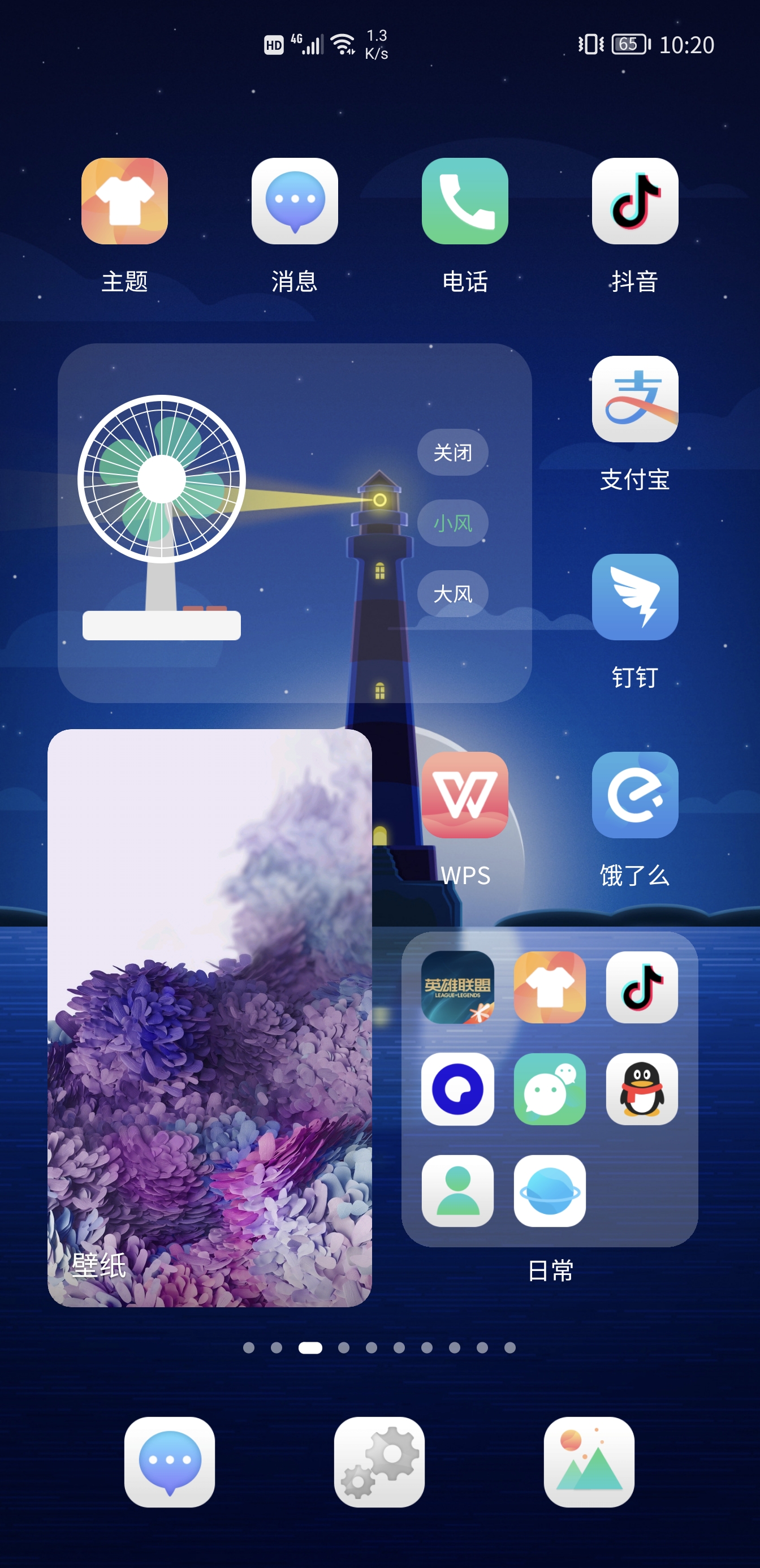Open the 抖音 app in the top row
760x1568 pixels.
[x=634, y=201]
